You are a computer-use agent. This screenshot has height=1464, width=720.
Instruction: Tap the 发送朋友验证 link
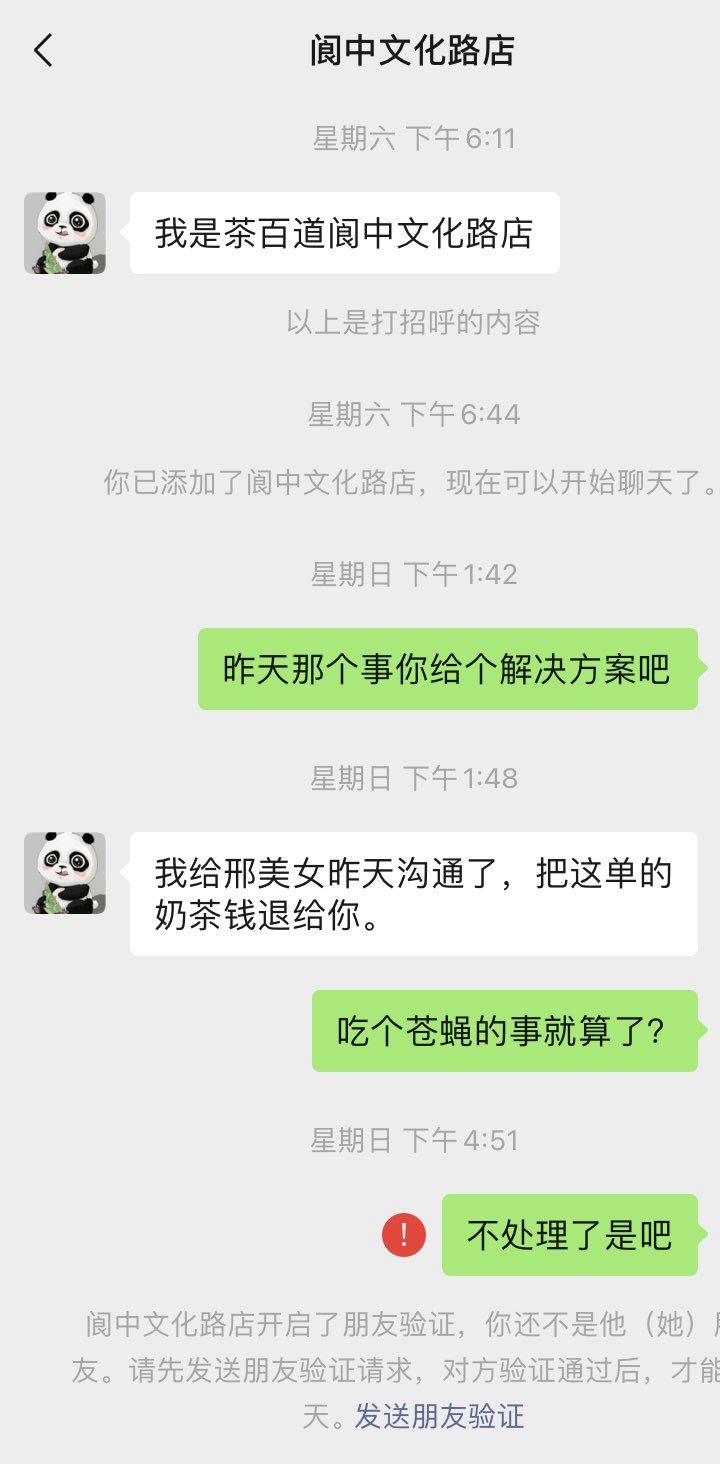[x=439, y=1416]
